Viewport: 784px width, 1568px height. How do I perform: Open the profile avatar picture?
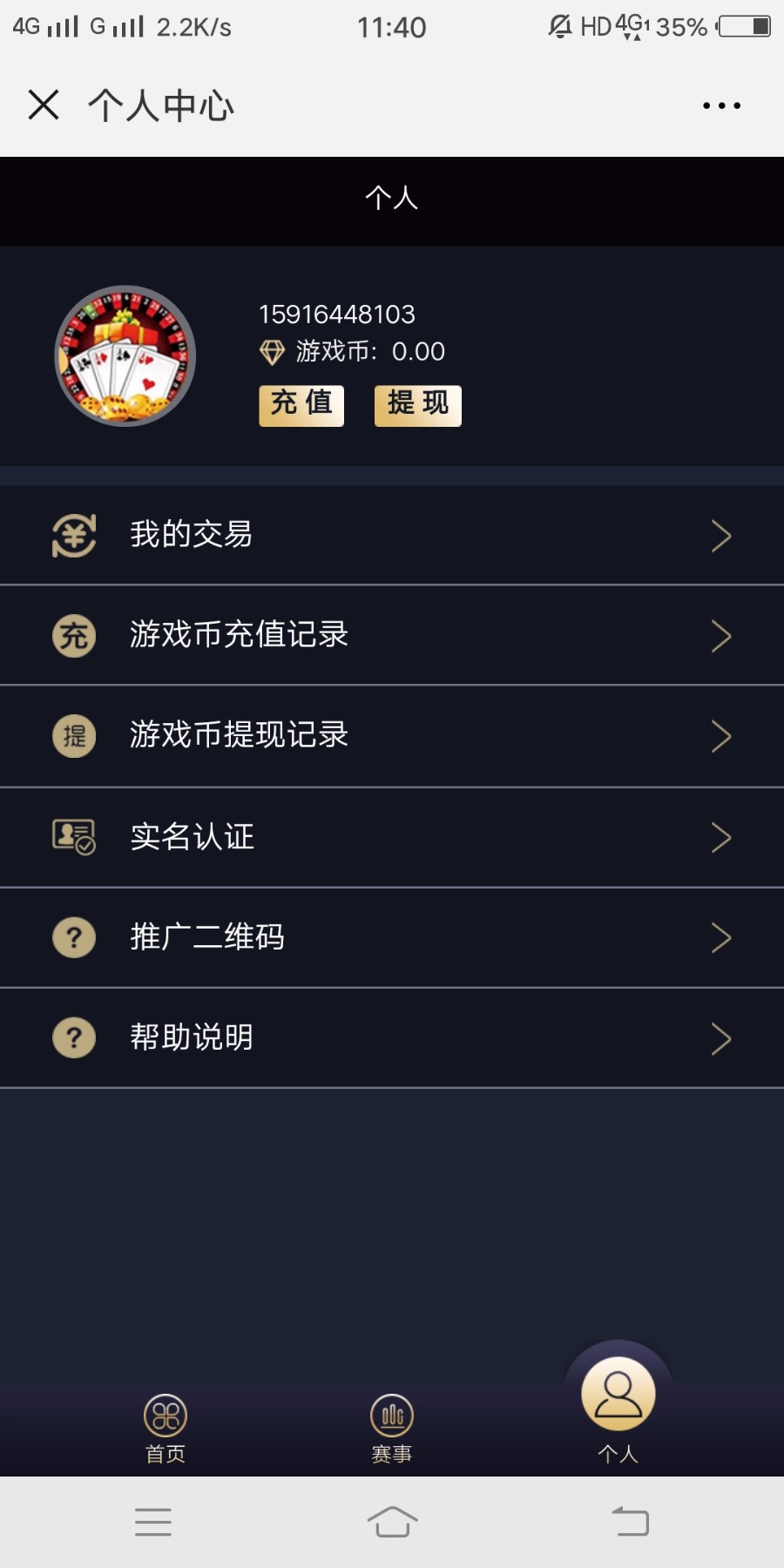125,356
